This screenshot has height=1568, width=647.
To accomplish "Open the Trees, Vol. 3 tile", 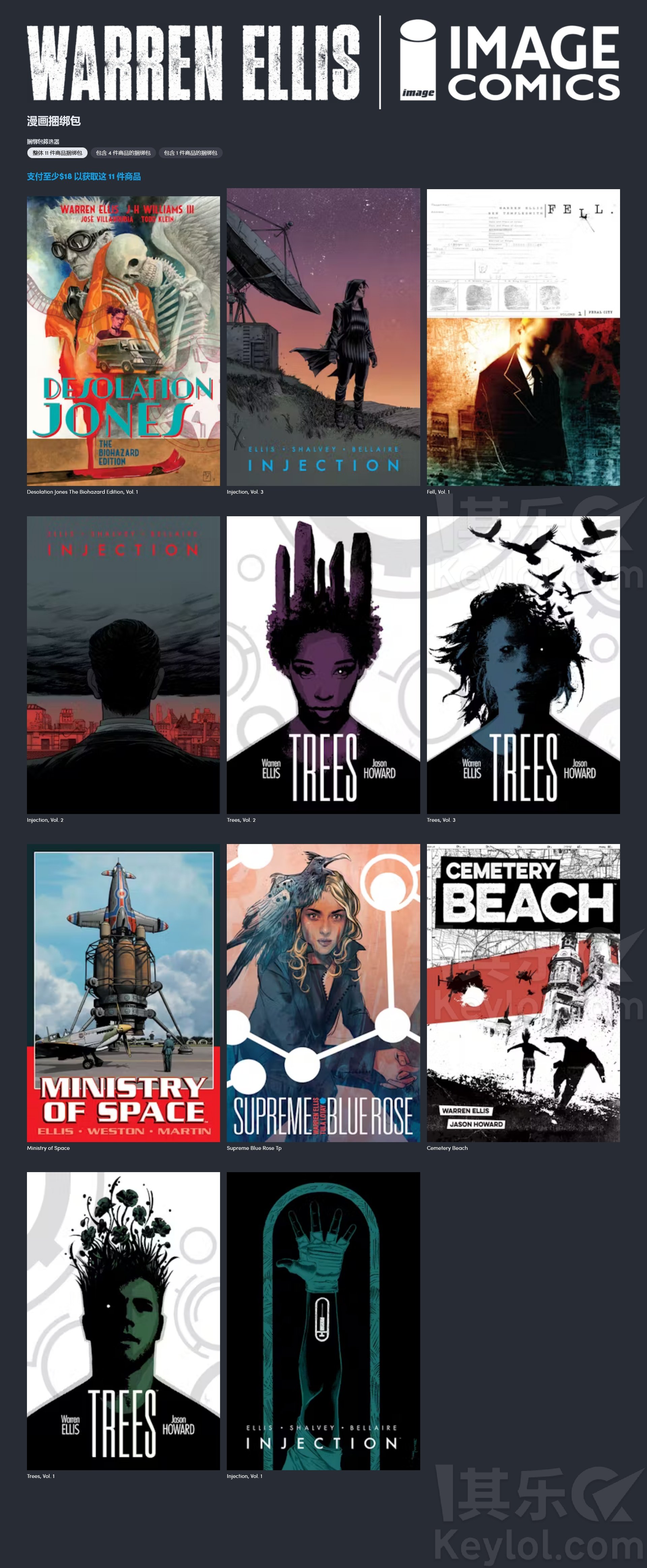I will [523, 665].
